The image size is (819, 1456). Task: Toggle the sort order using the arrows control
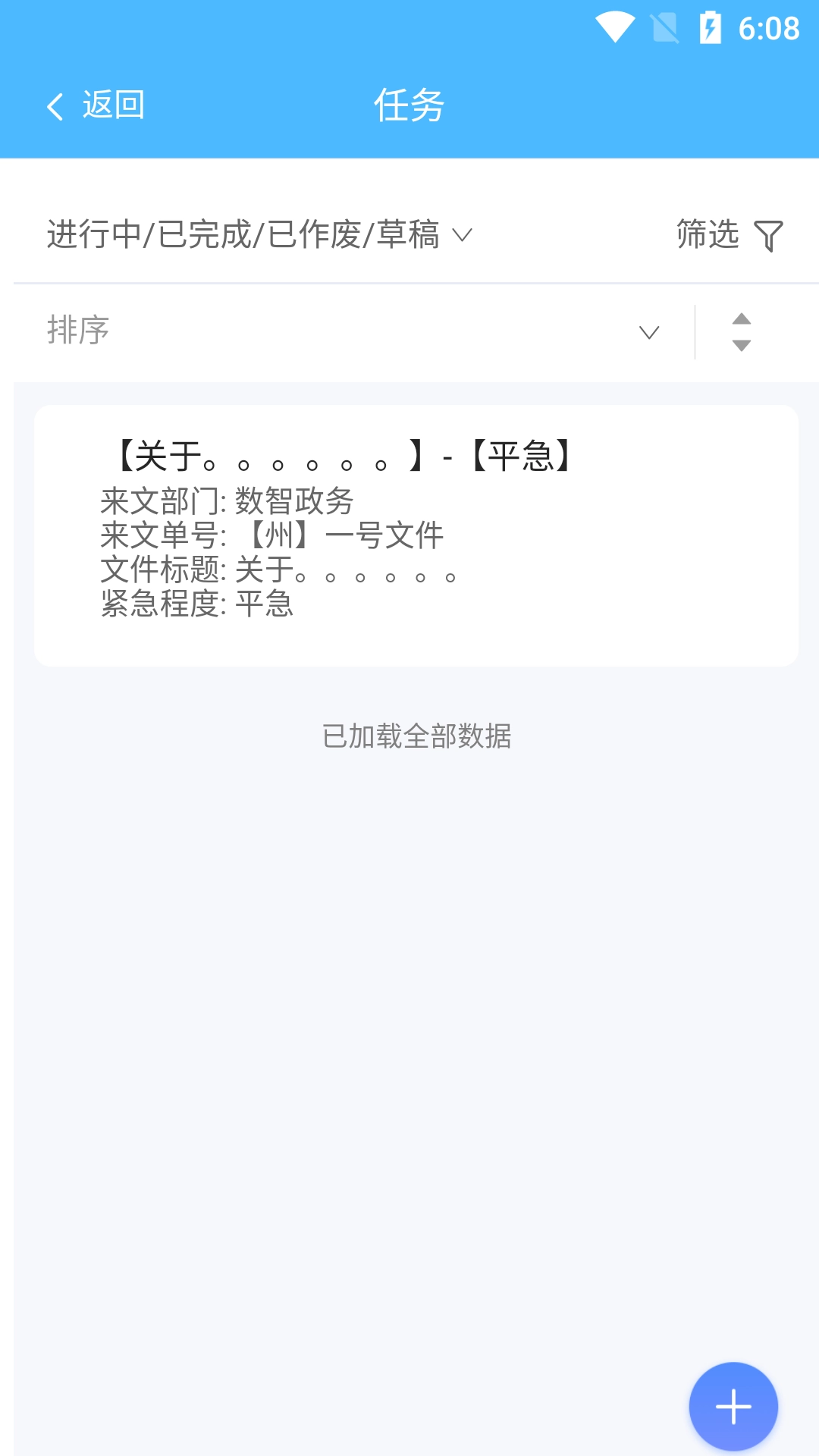point(742,331)
